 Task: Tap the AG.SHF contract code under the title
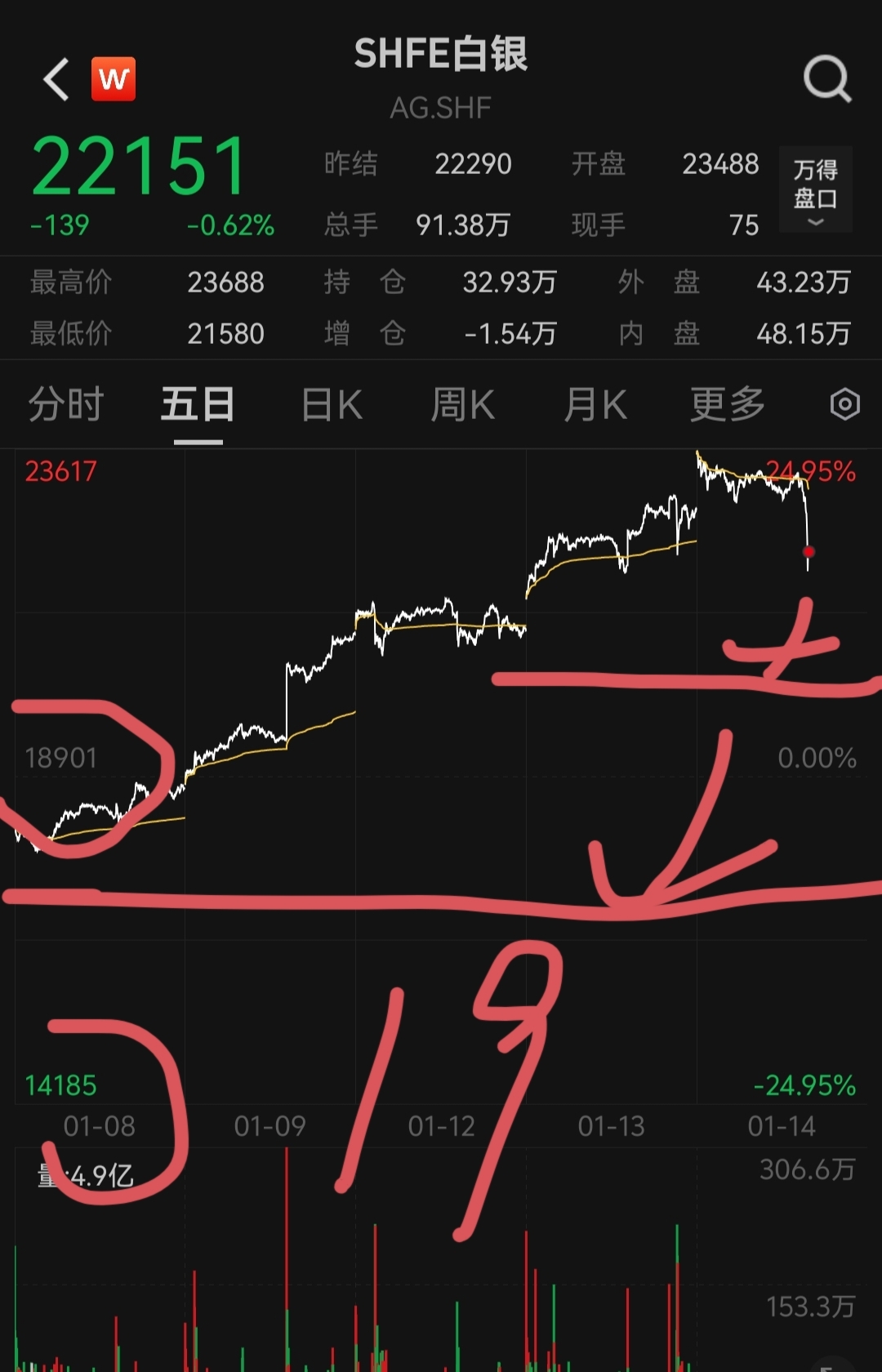[x=441, y=106]
